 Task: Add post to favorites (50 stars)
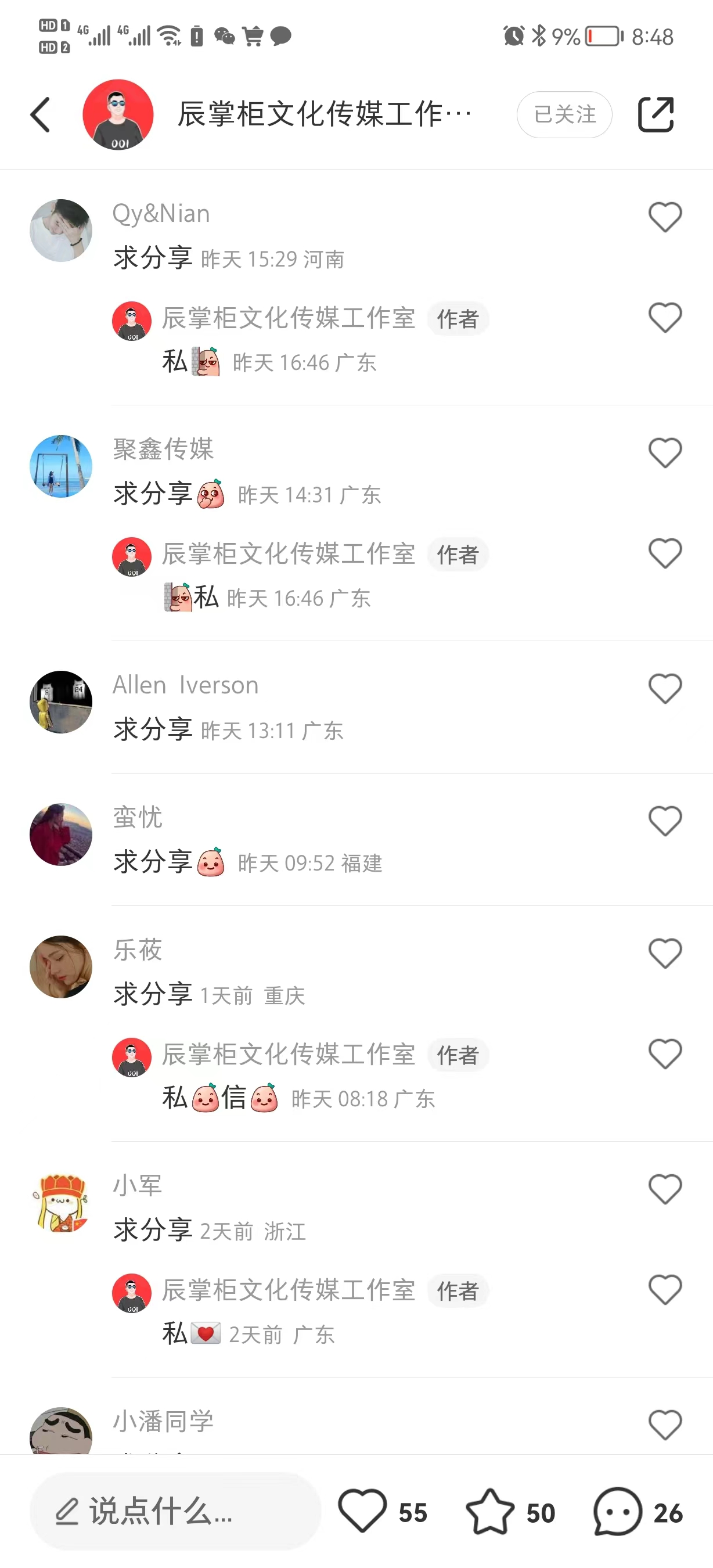click(x=489, y=1512)
